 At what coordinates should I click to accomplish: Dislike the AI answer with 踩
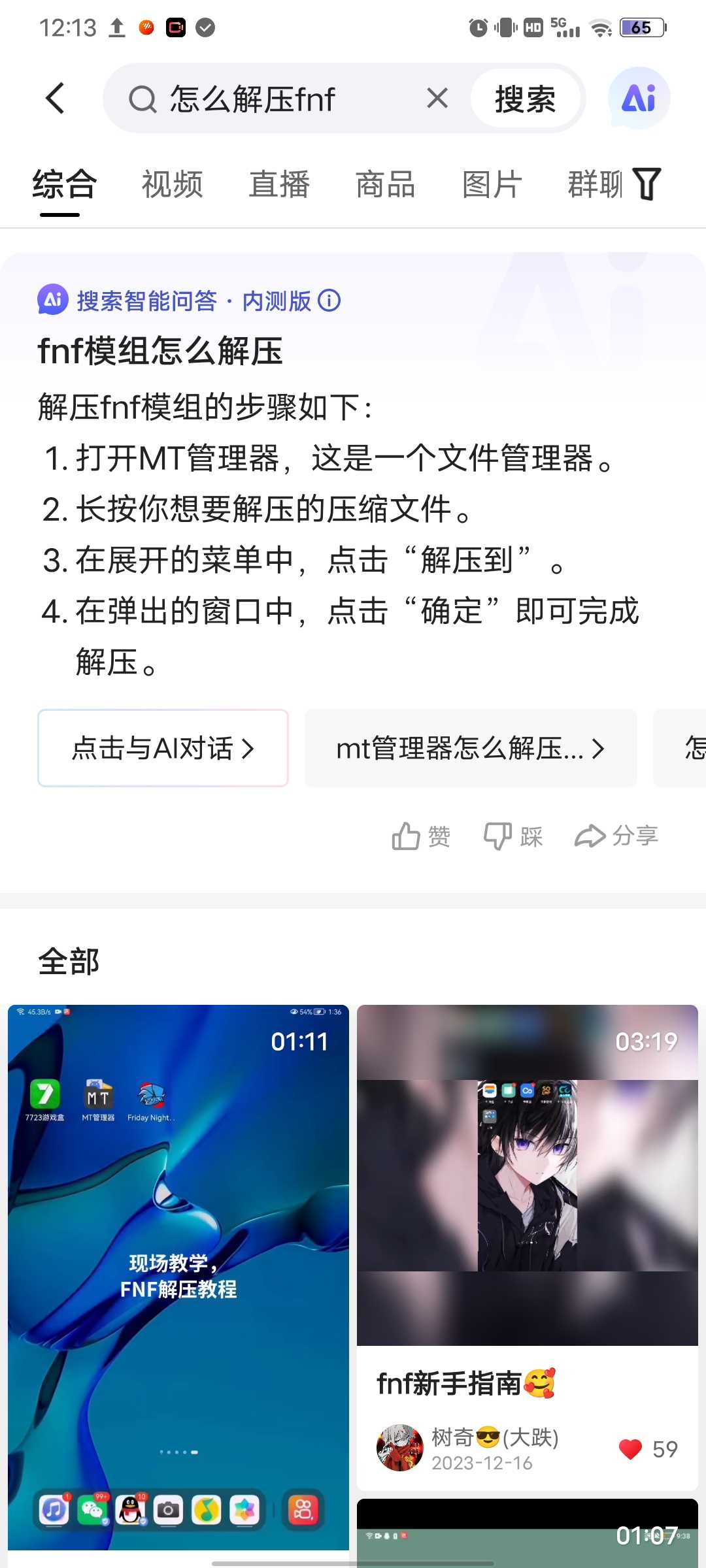pyautogui.click(x=513, y=836)
